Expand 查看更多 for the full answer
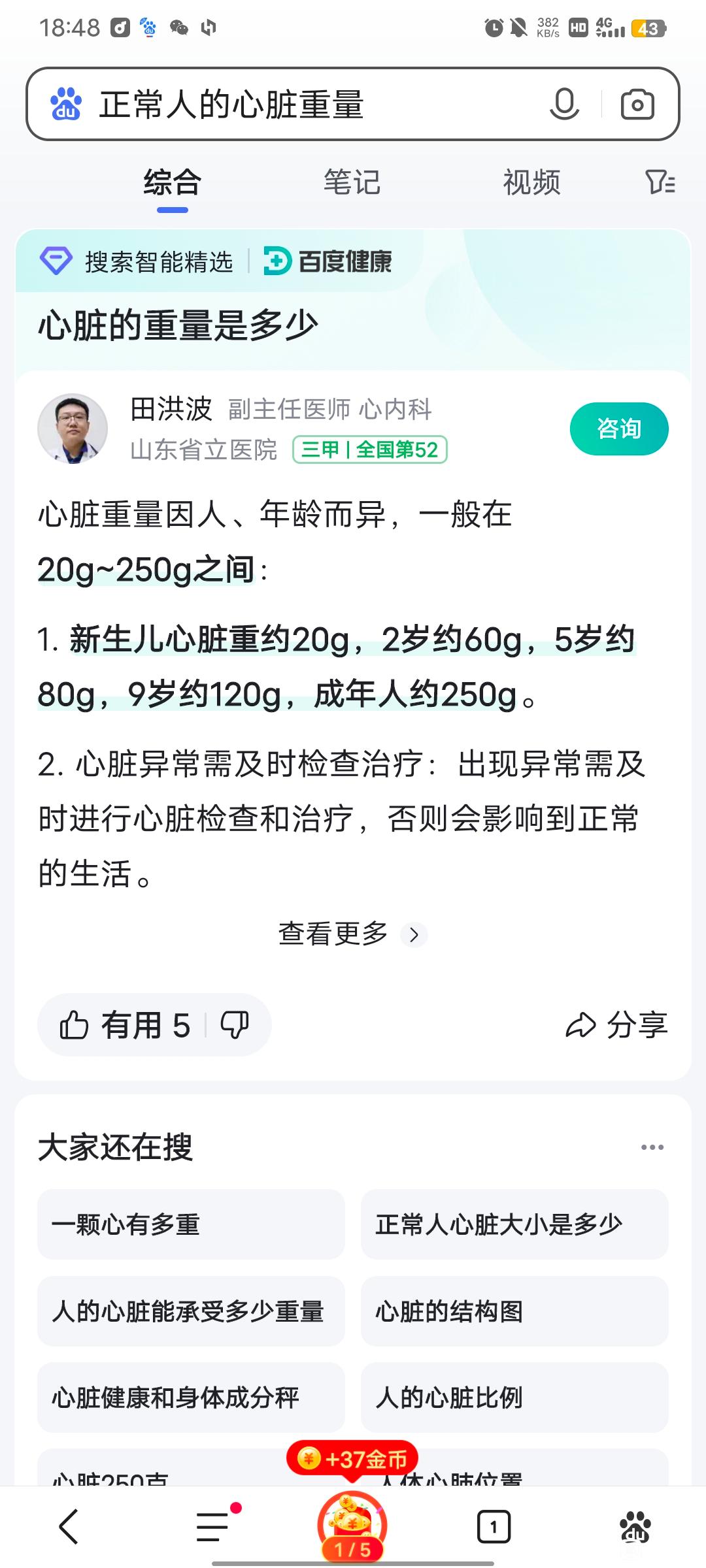Viewport: 706px width, 1568px height. click(x=353, y=934)
